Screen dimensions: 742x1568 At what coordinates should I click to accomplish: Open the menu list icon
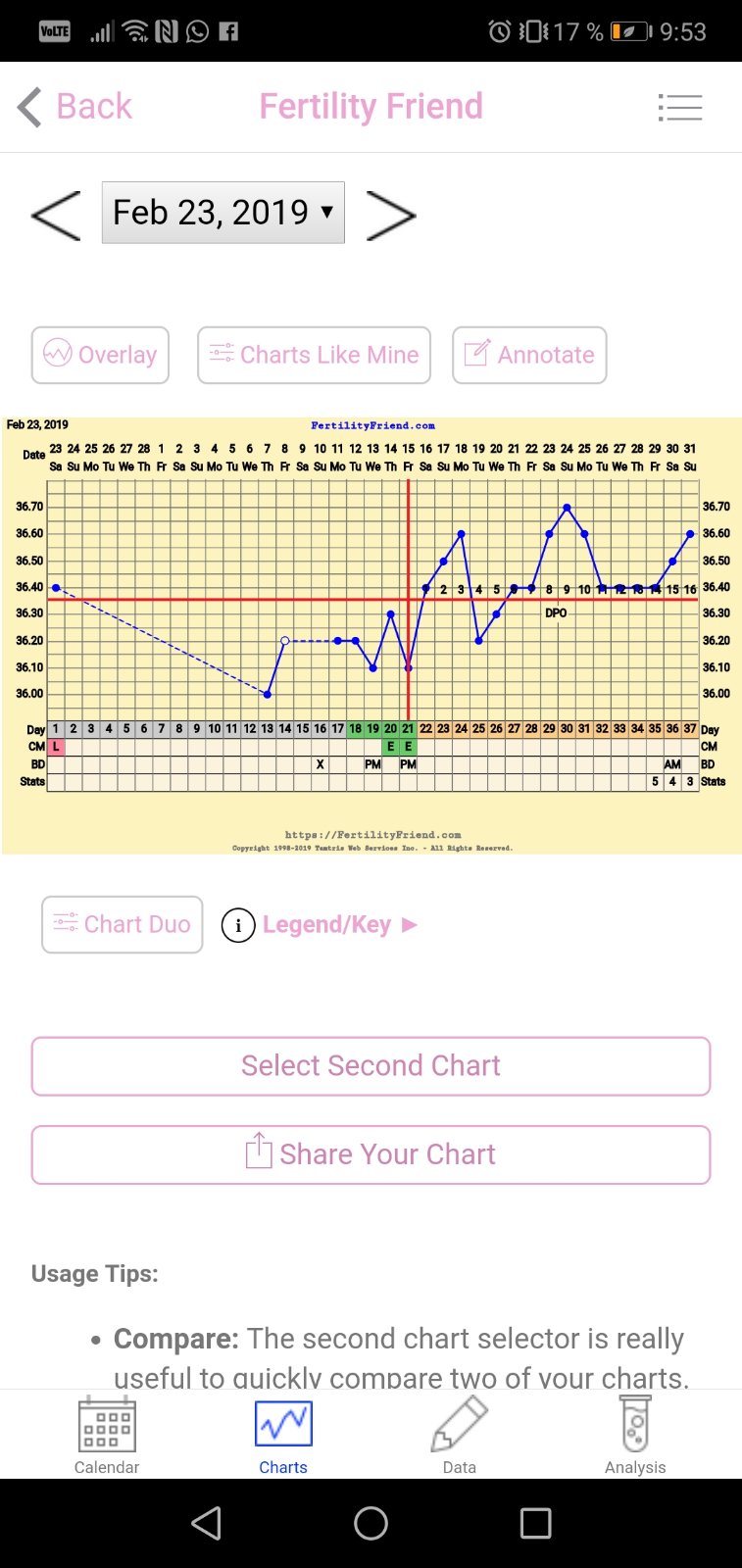point(679,107)
